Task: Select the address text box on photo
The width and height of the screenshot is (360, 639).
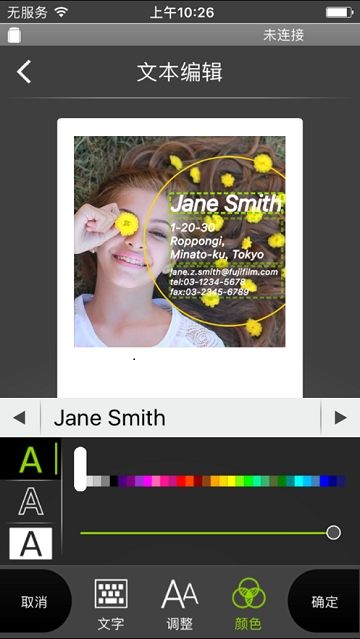Action: [226, 258]
